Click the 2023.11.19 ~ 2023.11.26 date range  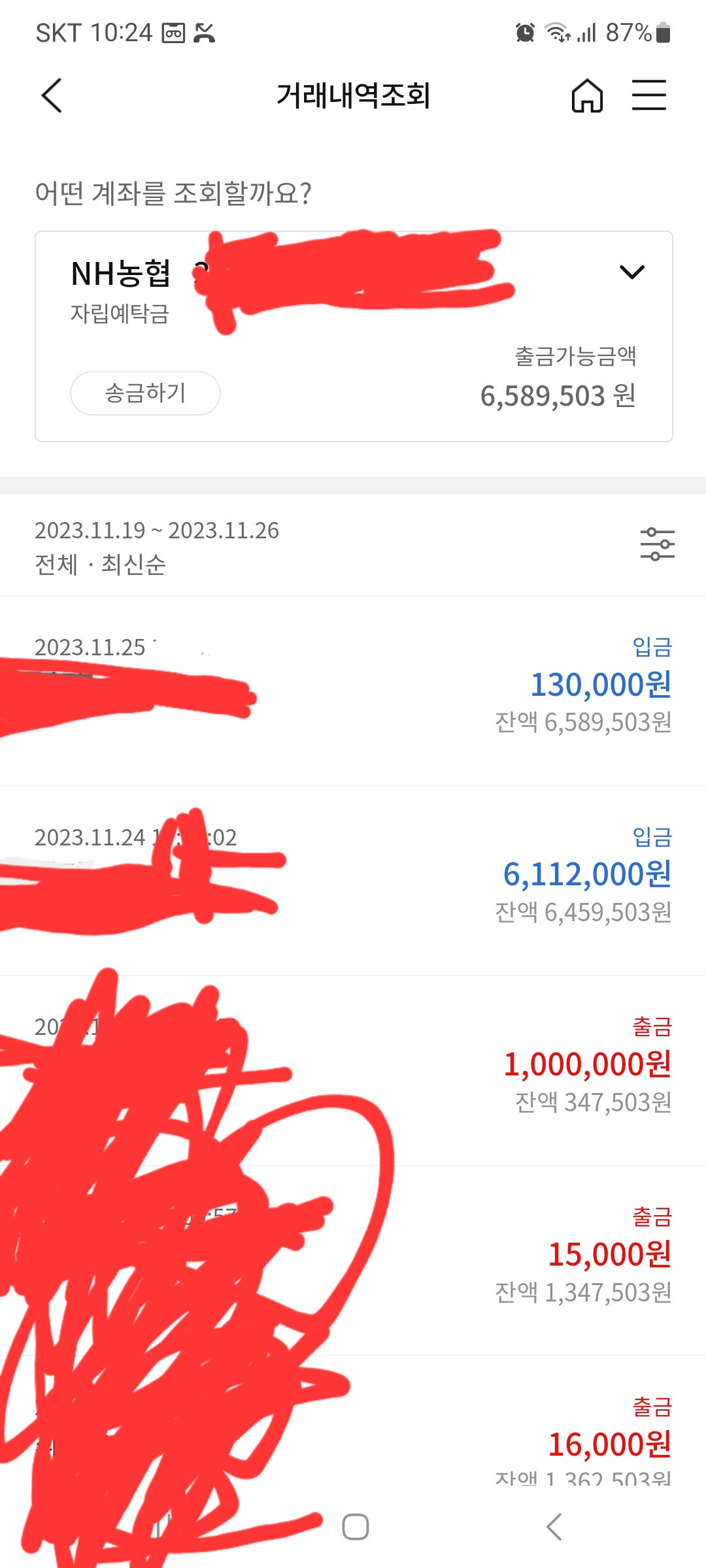pos(157,531)
